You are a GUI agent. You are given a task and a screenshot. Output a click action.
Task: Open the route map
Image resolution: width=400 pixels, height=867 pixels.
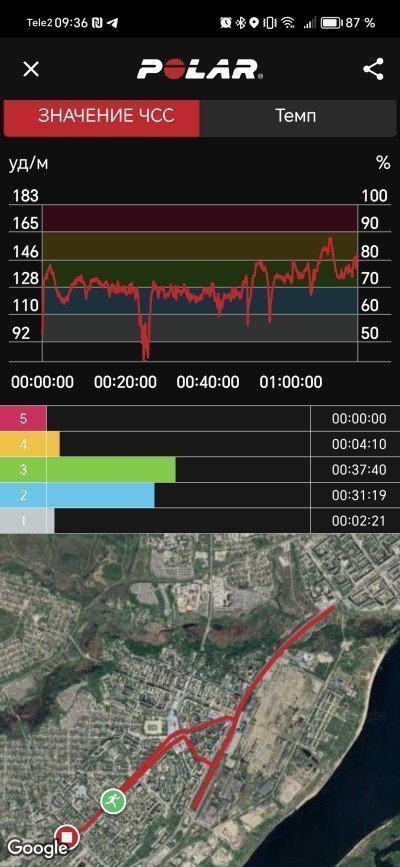tap(200, 700)
